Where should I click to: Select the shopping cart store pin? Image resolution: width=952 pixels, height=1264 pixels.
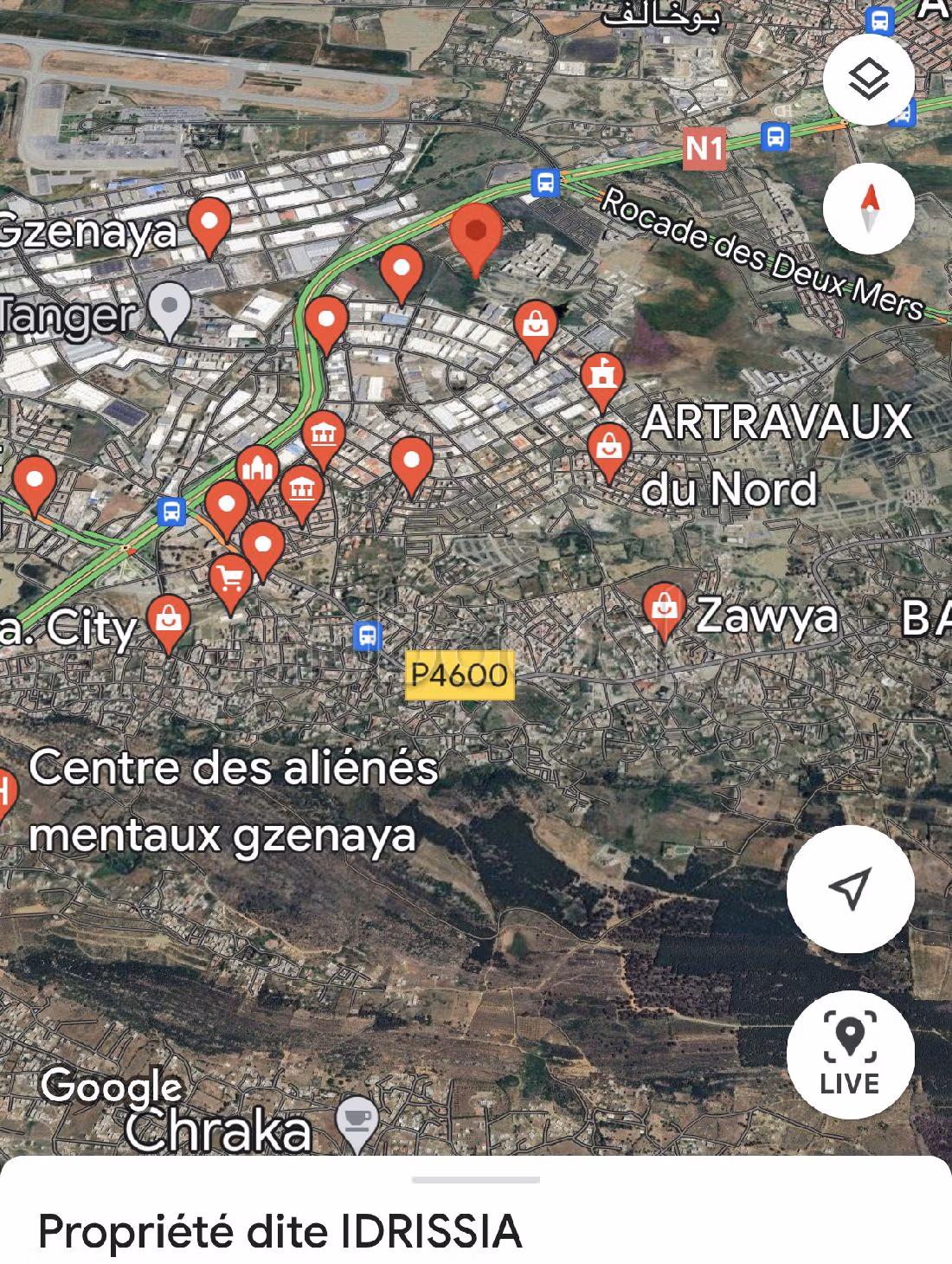(231, 580)
